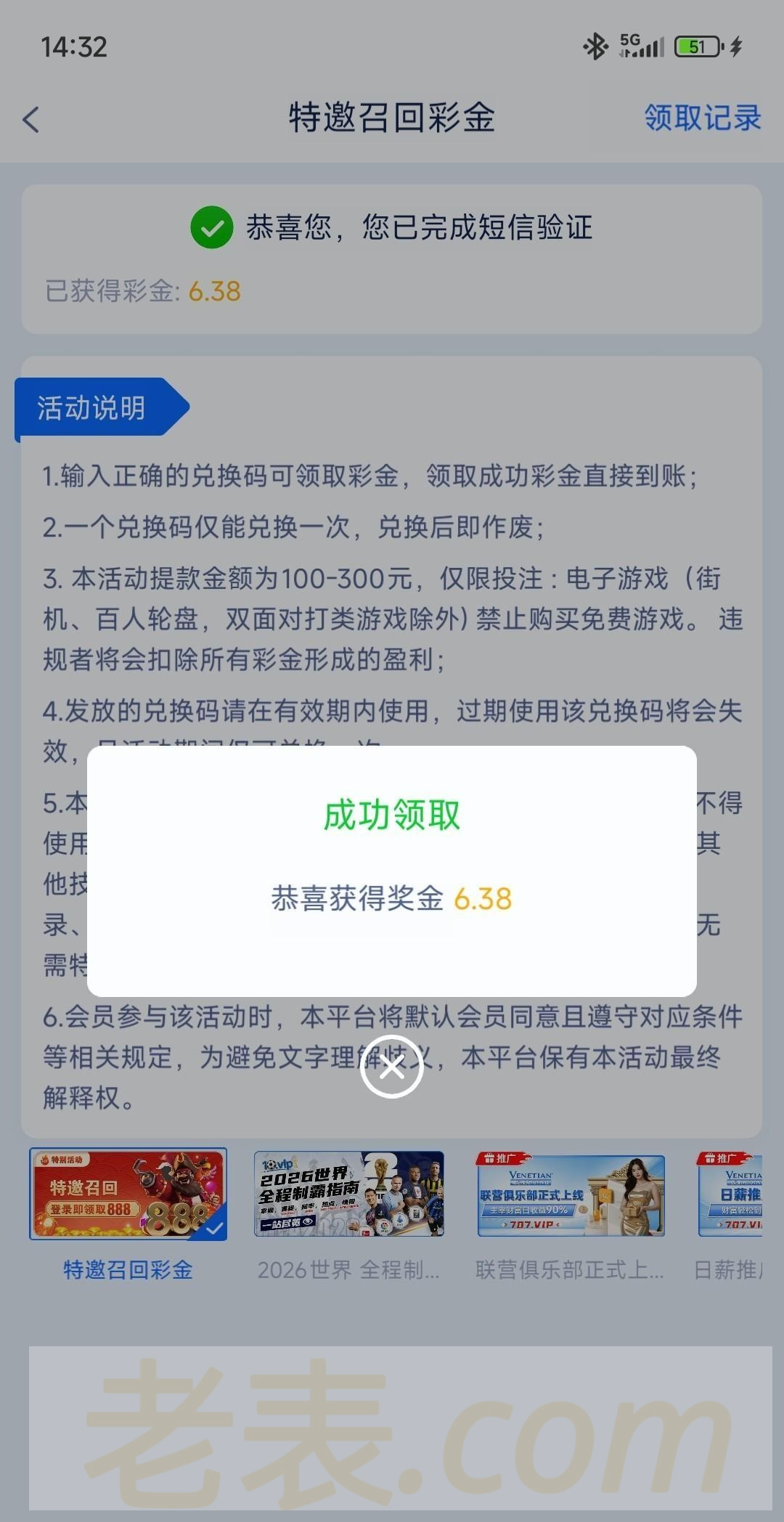This screenshot has width=784, height=1522.
Task: Open 领取记录 claim history
Action: (x=702, y=118)
